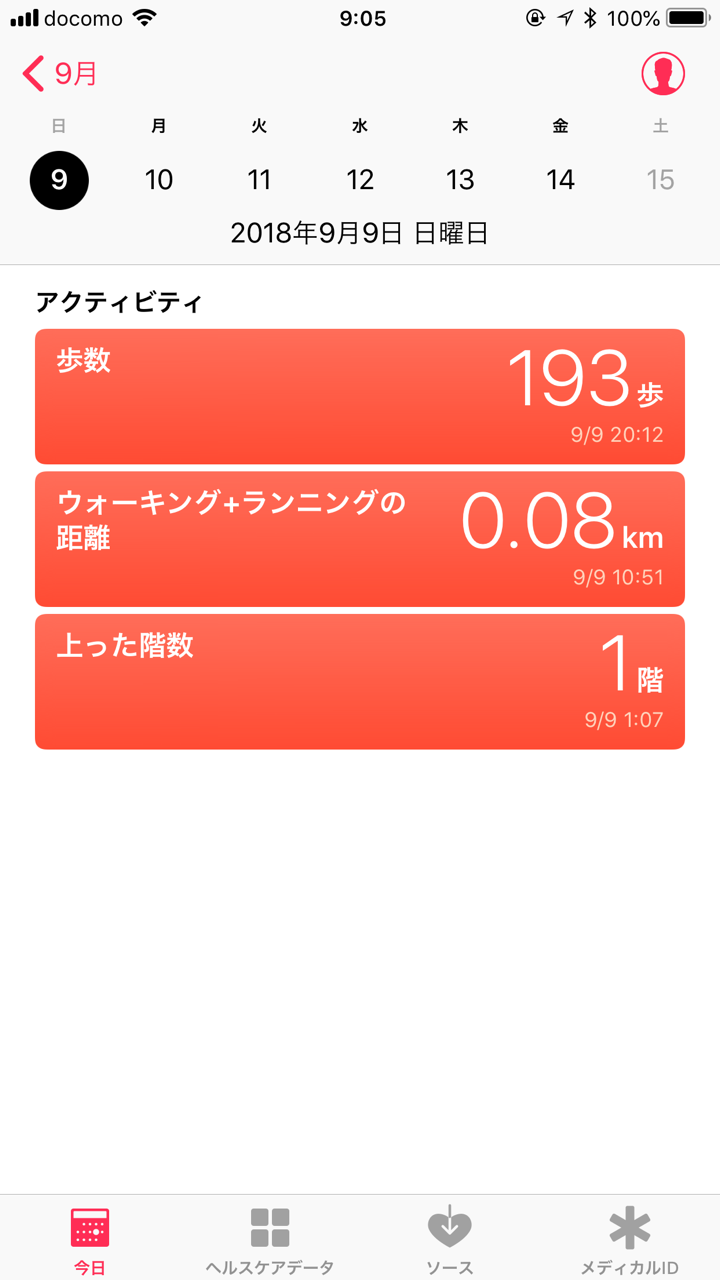This screenshot has height=1280, width=720.
Task: Select Thursday the 13th
Action: coord(460,180)
